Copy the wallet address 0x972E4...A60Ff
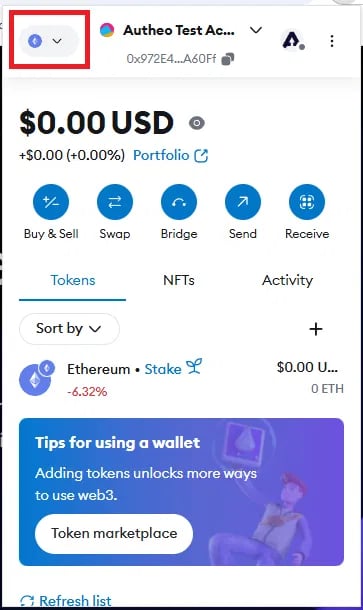This screenshot has height=610, width=363. [x=228, y=59]
